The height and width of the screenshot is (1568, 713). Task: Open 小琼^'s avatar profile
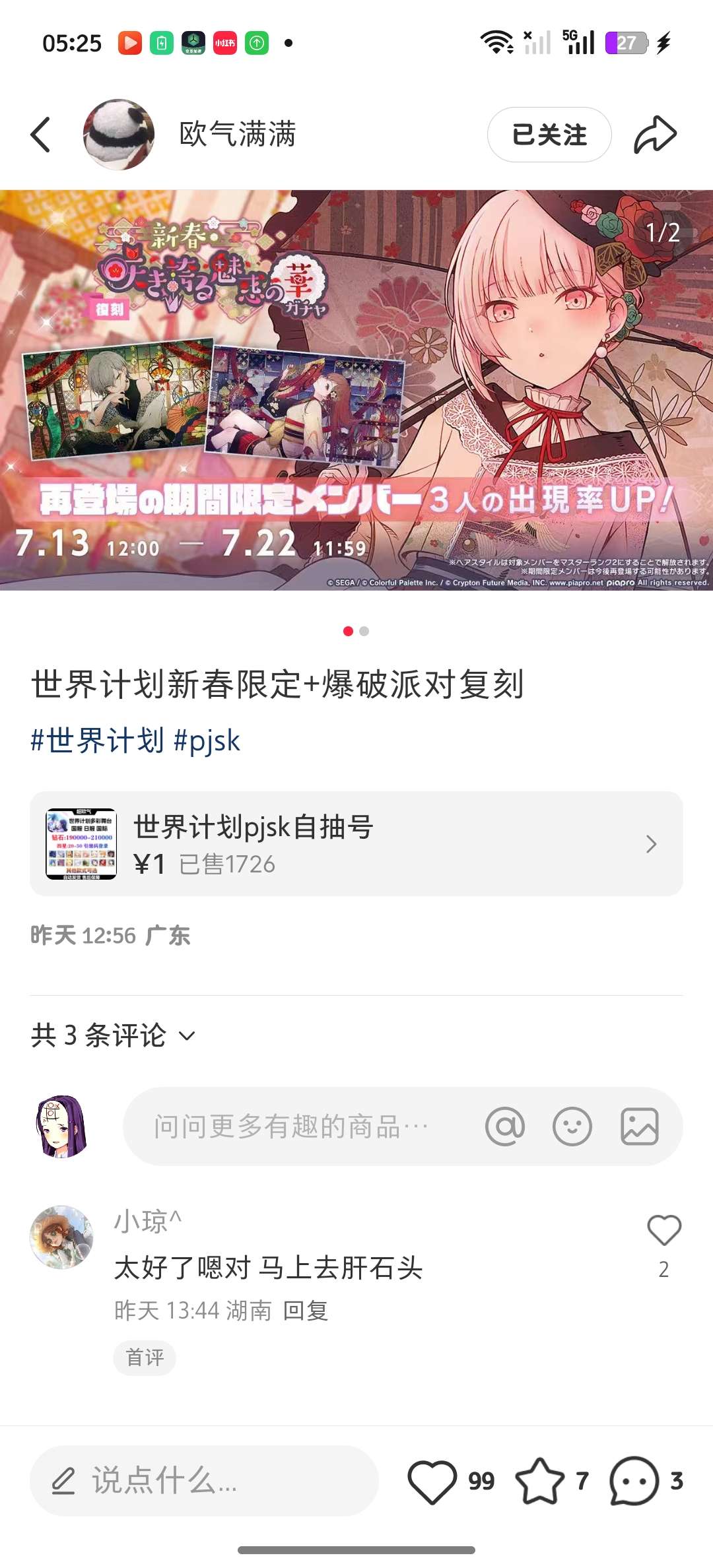click(61, 1237)
